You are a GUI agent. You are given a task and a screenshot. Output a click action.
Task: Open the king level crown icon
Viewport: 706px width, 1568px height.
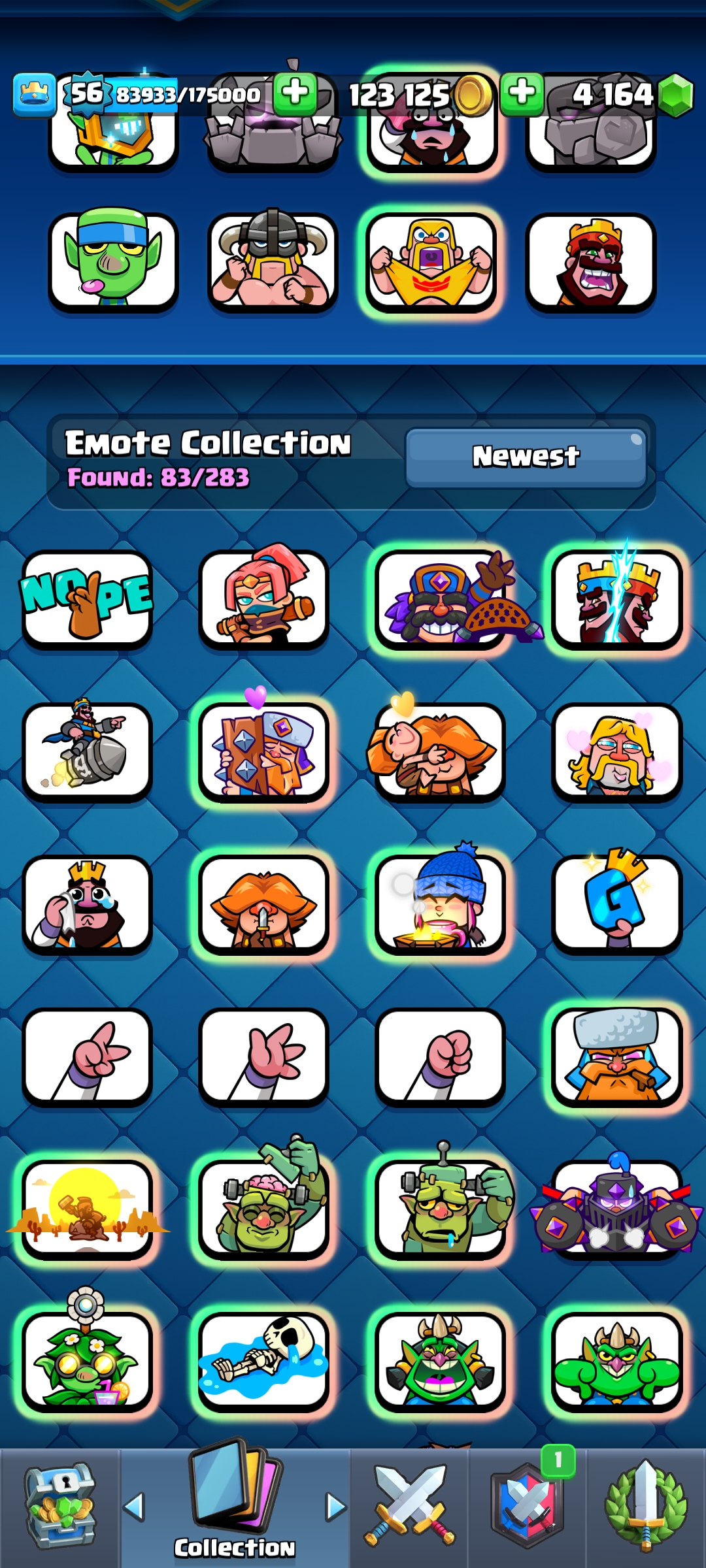click(34, 95)
